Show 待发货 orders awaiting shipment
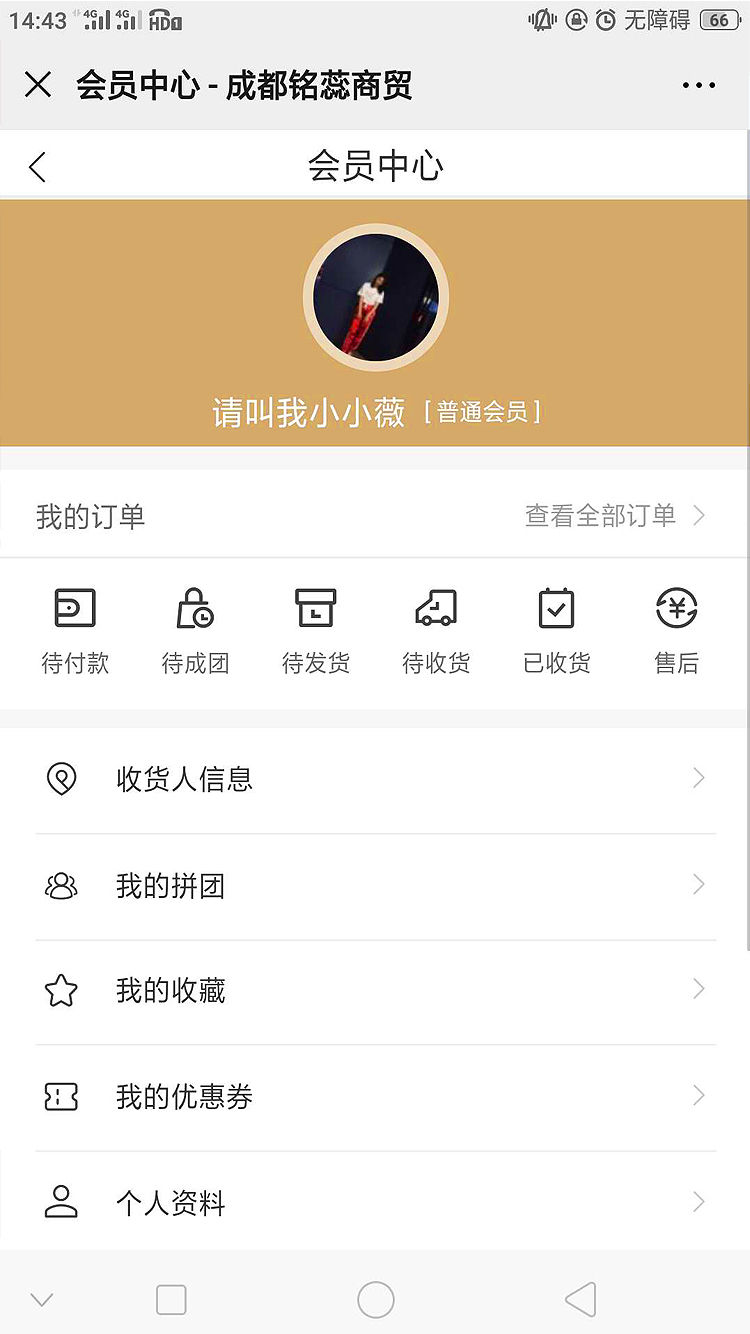 click(316, 630)
